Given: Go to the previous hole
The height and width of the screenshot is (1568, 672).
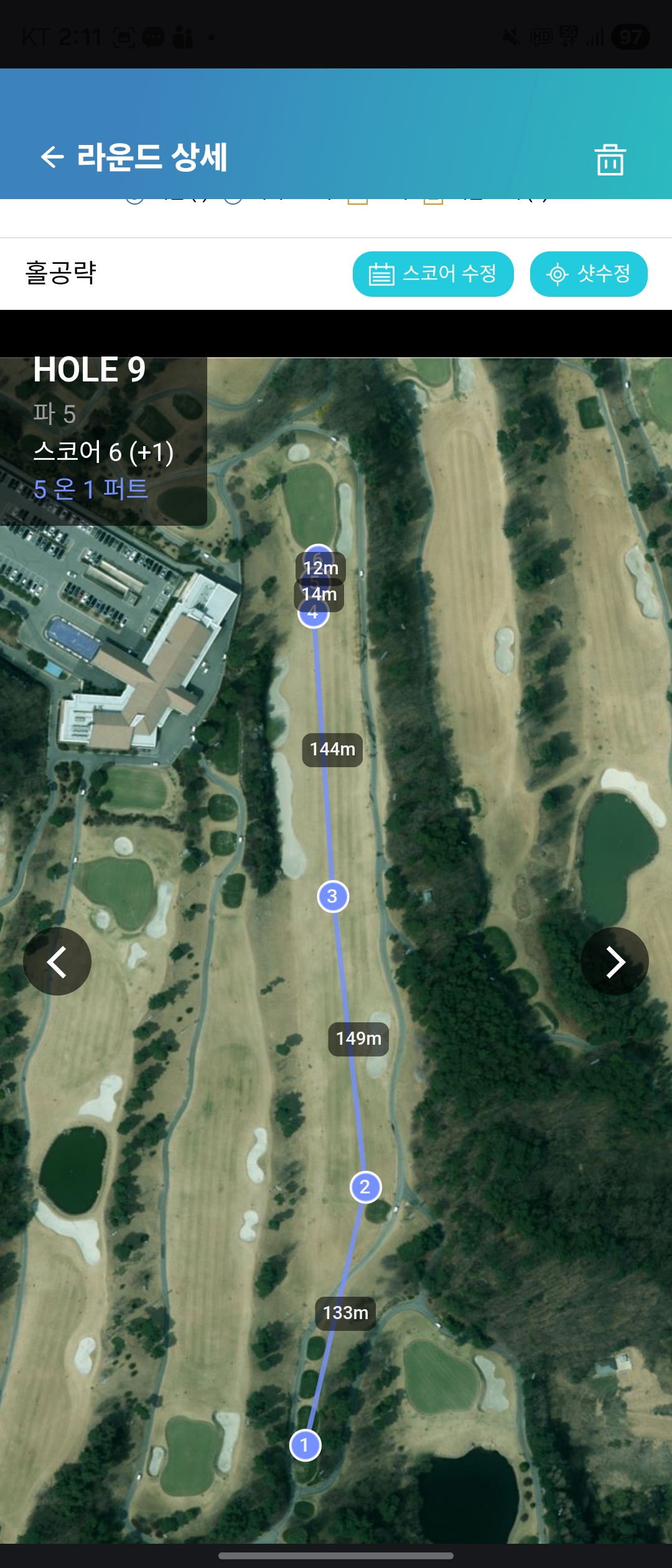Looking at the screenshot, I should click(x=57, y=961).
